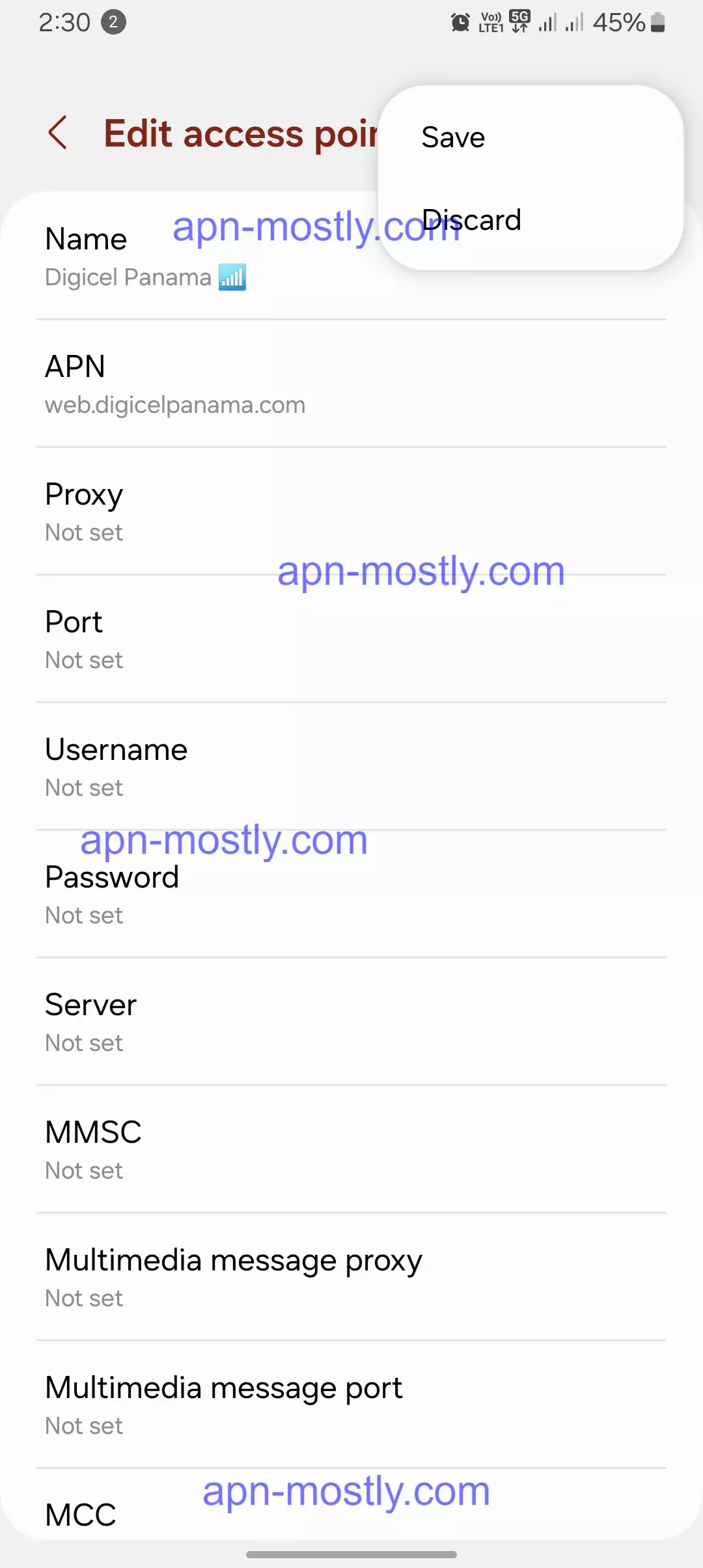This screenshot has width=703, height=1568.
Task: Edit the APN setting
Action: pyautogui.click(x=351, y=384)
